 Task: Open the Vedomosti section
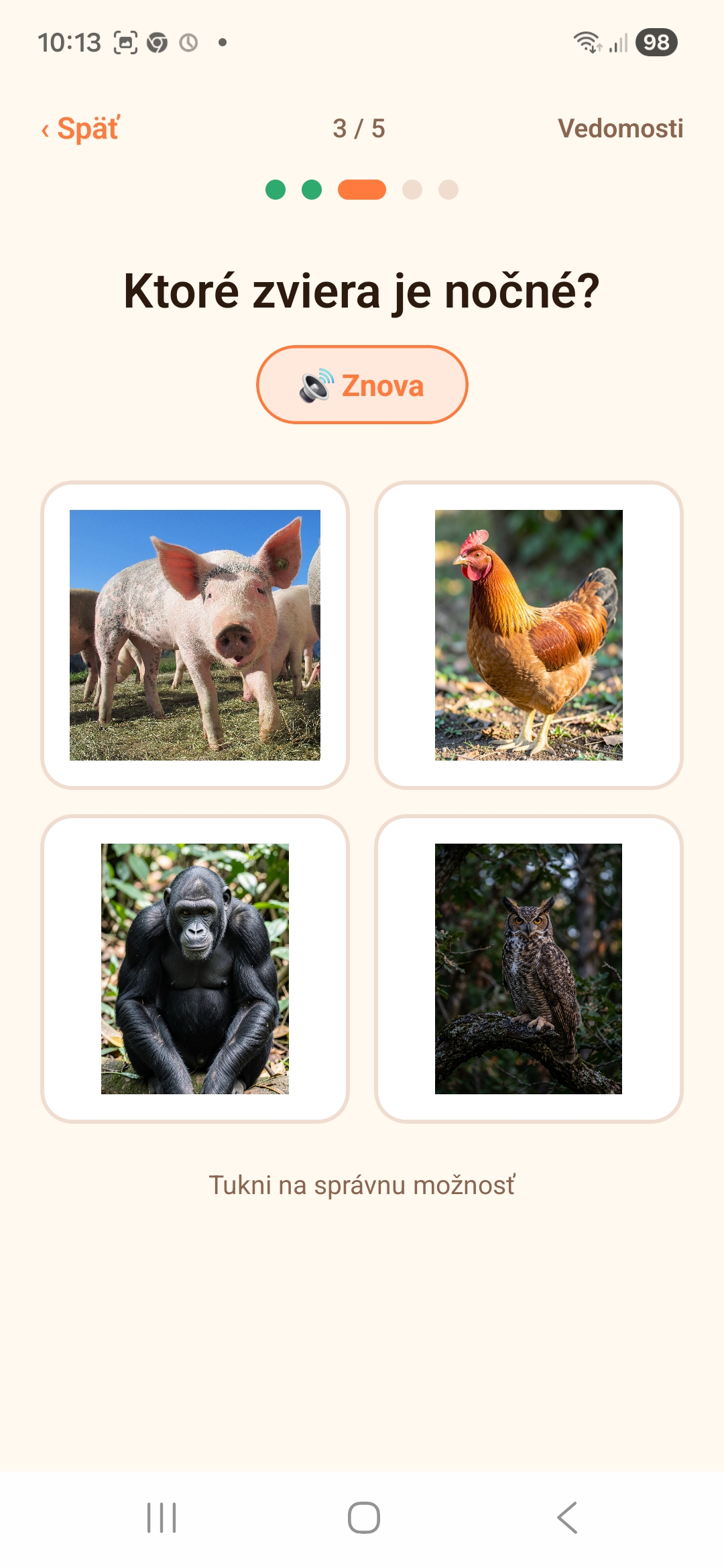click(620, 128)
